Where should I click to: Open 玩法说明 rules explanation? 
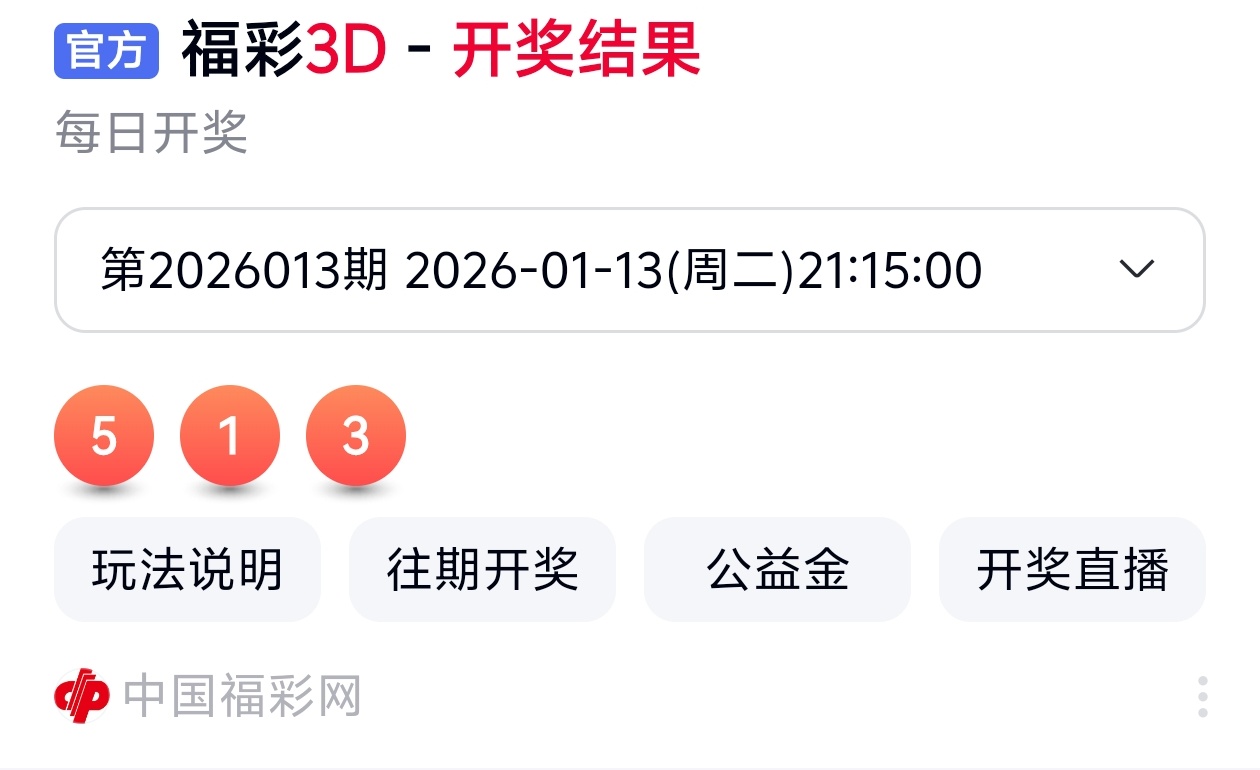(x=187, y=570)
